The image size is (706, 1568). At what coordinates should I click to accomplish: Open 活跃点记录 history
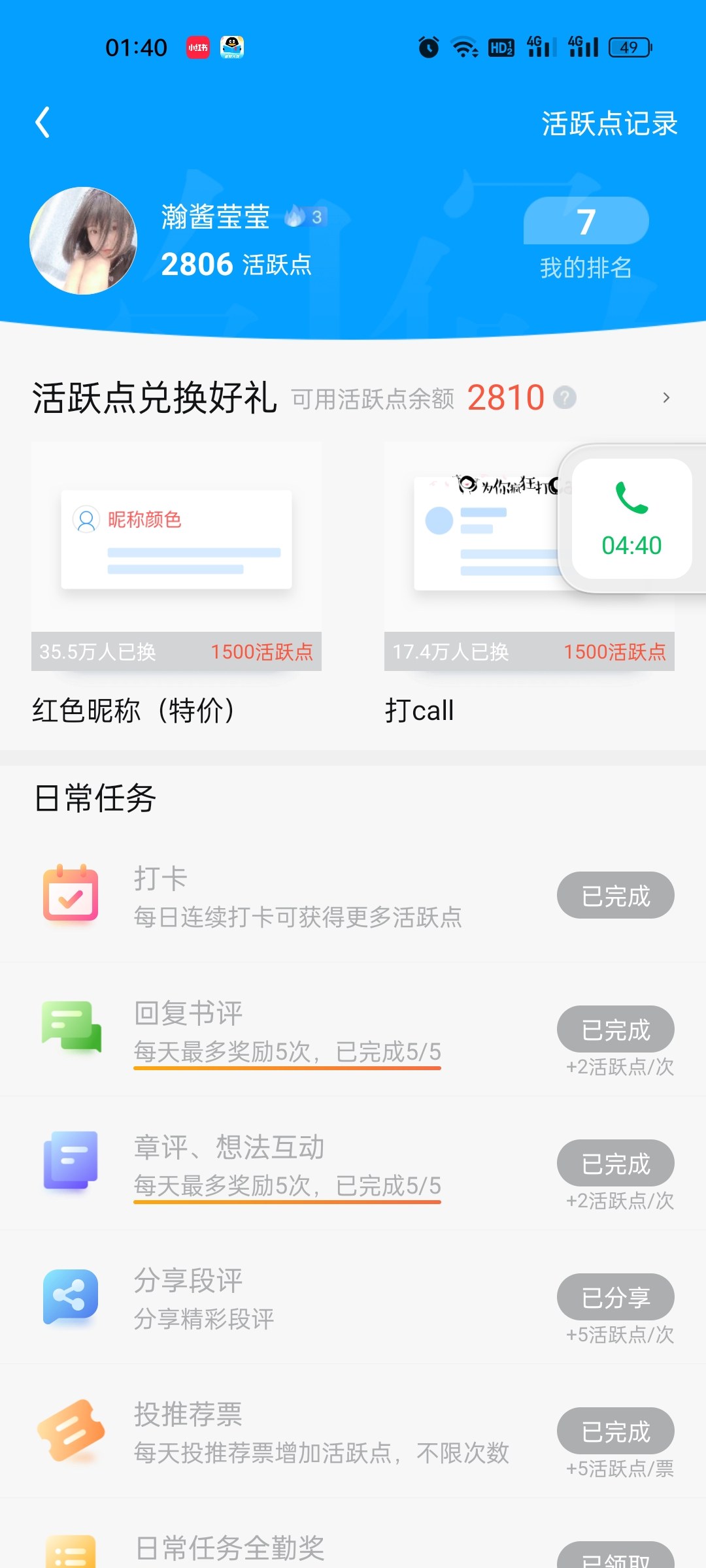tap(609, 123)
